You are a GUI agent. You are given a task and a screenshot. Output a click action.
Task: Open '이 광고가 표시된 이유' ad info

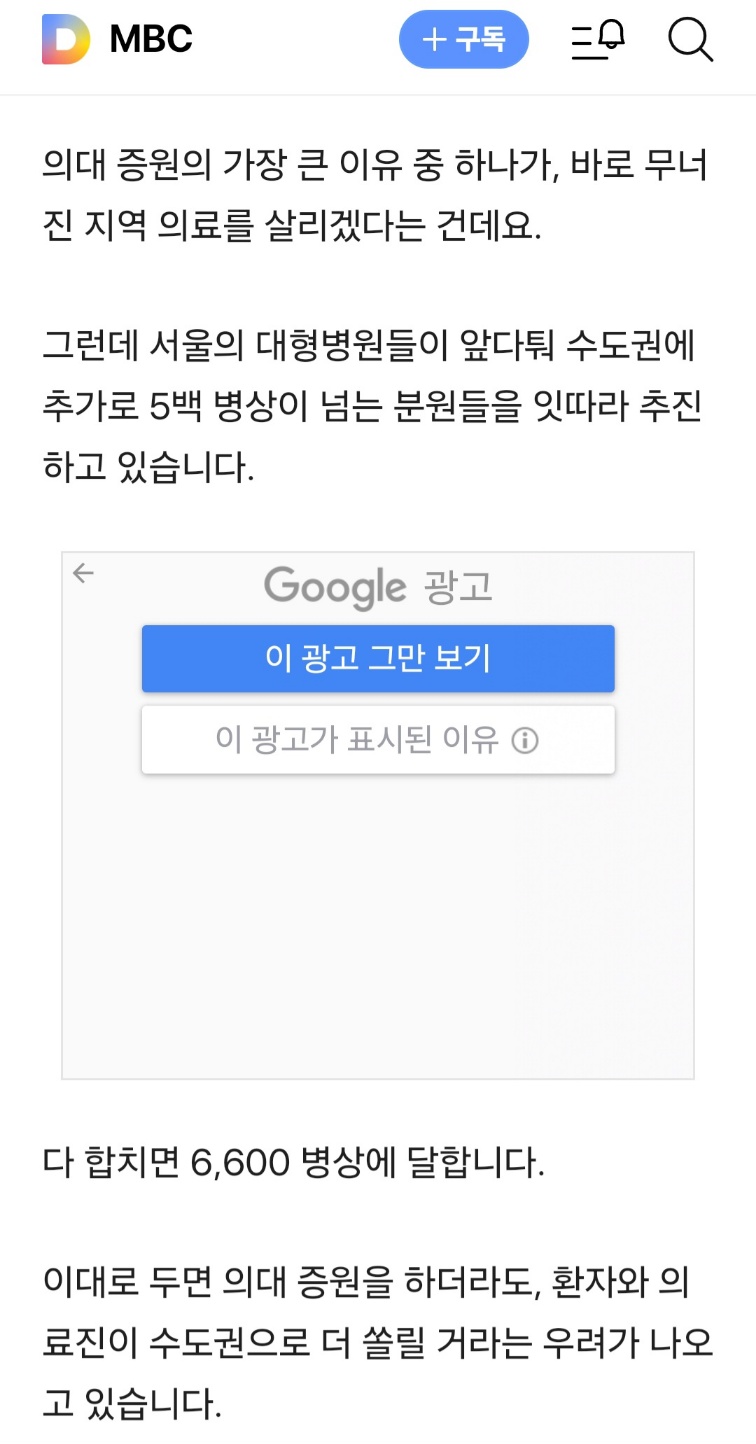(x=378, y=740)
